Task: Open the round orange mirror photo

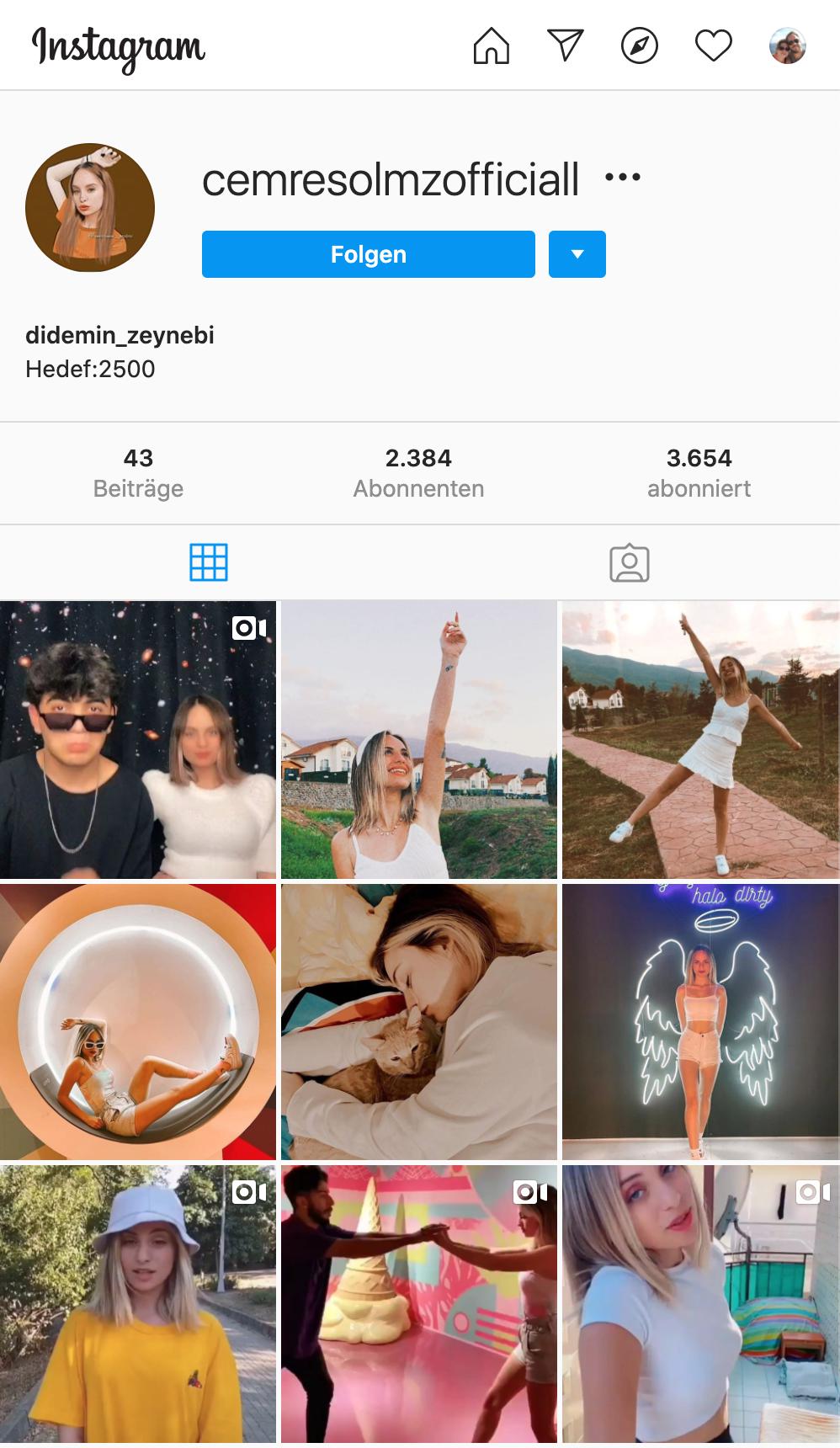Action: click(x=138, y=1021)
